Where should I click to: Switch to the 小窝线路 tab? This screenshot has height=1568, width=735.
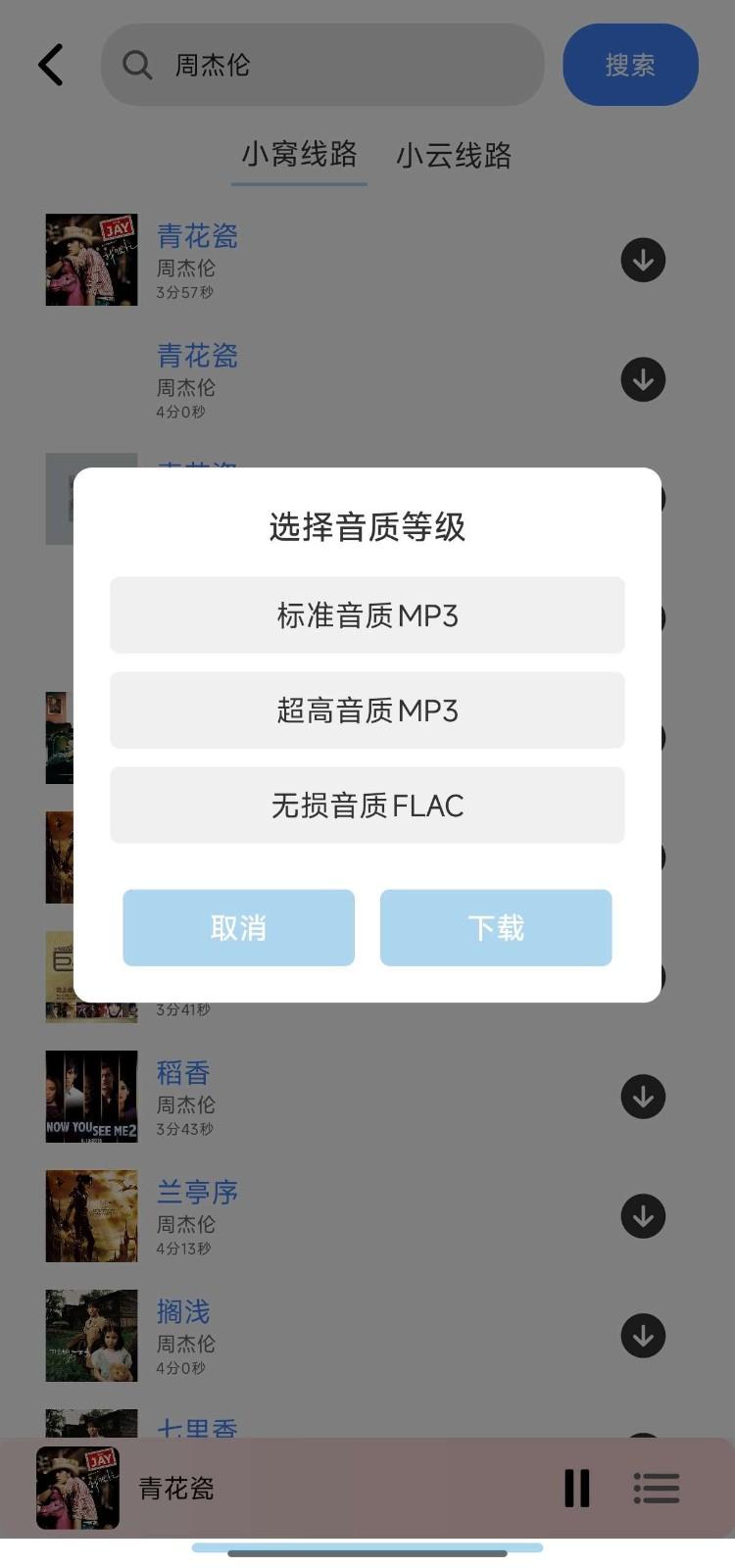click(x=299, y=156)
